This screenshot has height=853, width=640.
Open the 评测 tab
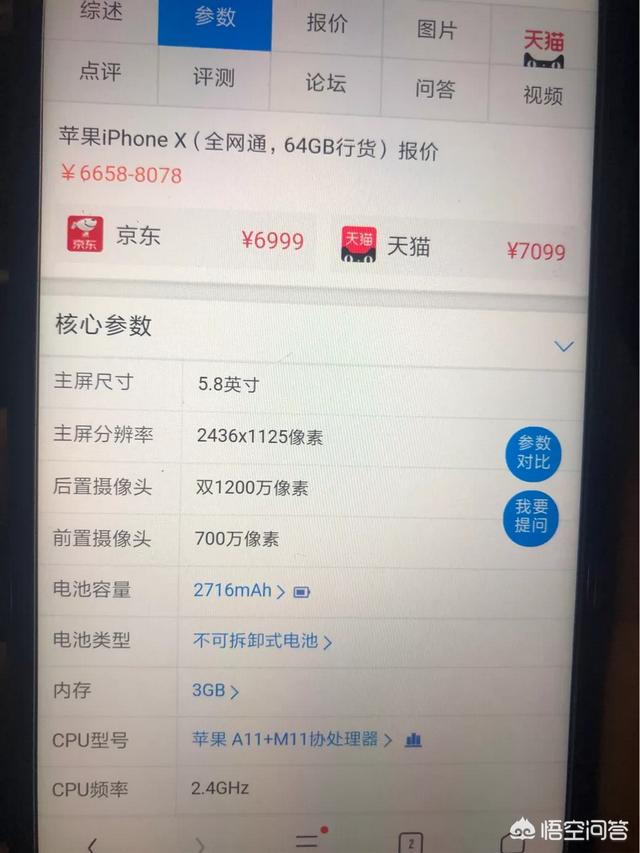pos(213,77)
